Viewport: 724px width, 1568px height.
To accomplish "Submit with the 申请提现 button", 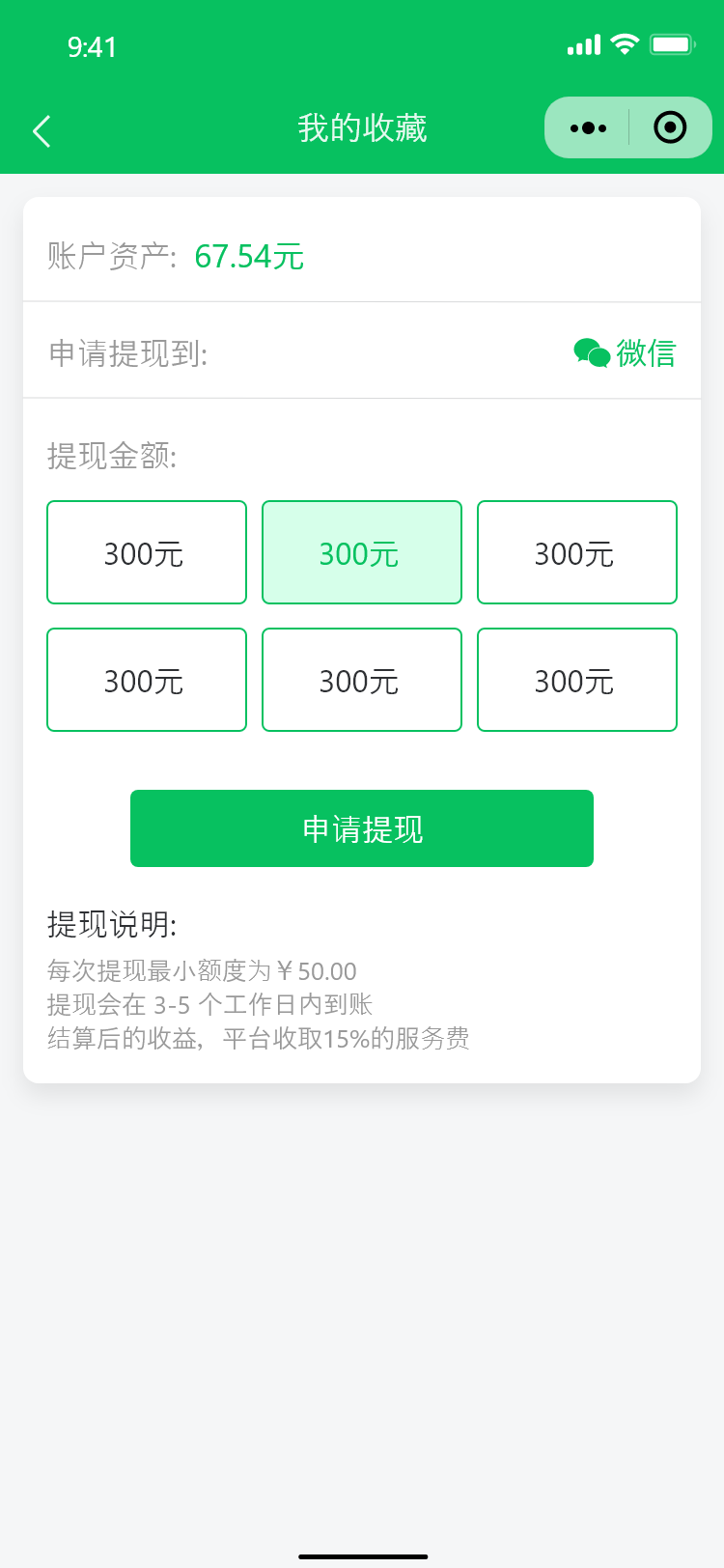I will pos(362,828).
